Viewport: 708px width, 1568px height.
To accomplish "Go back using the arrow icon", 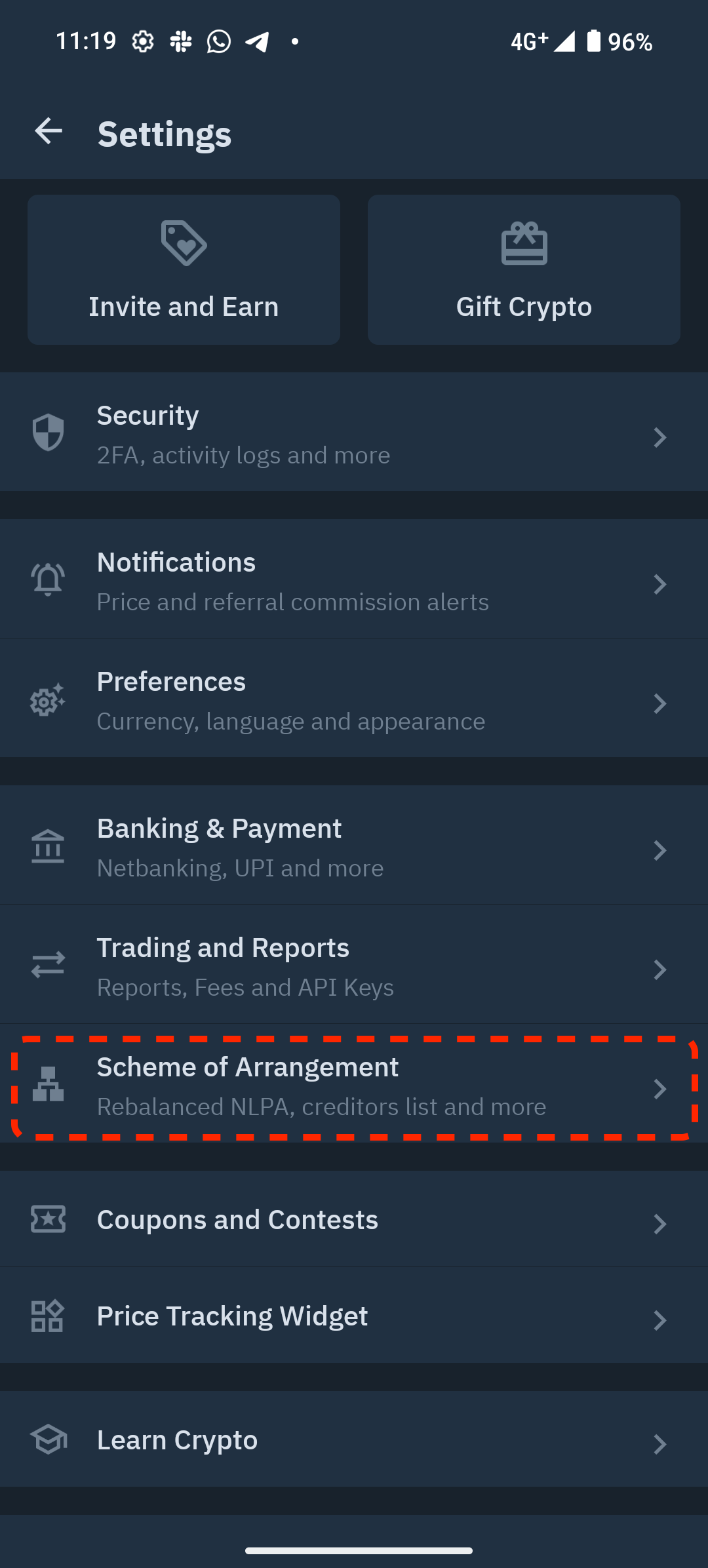I will (x=49, y=132).
